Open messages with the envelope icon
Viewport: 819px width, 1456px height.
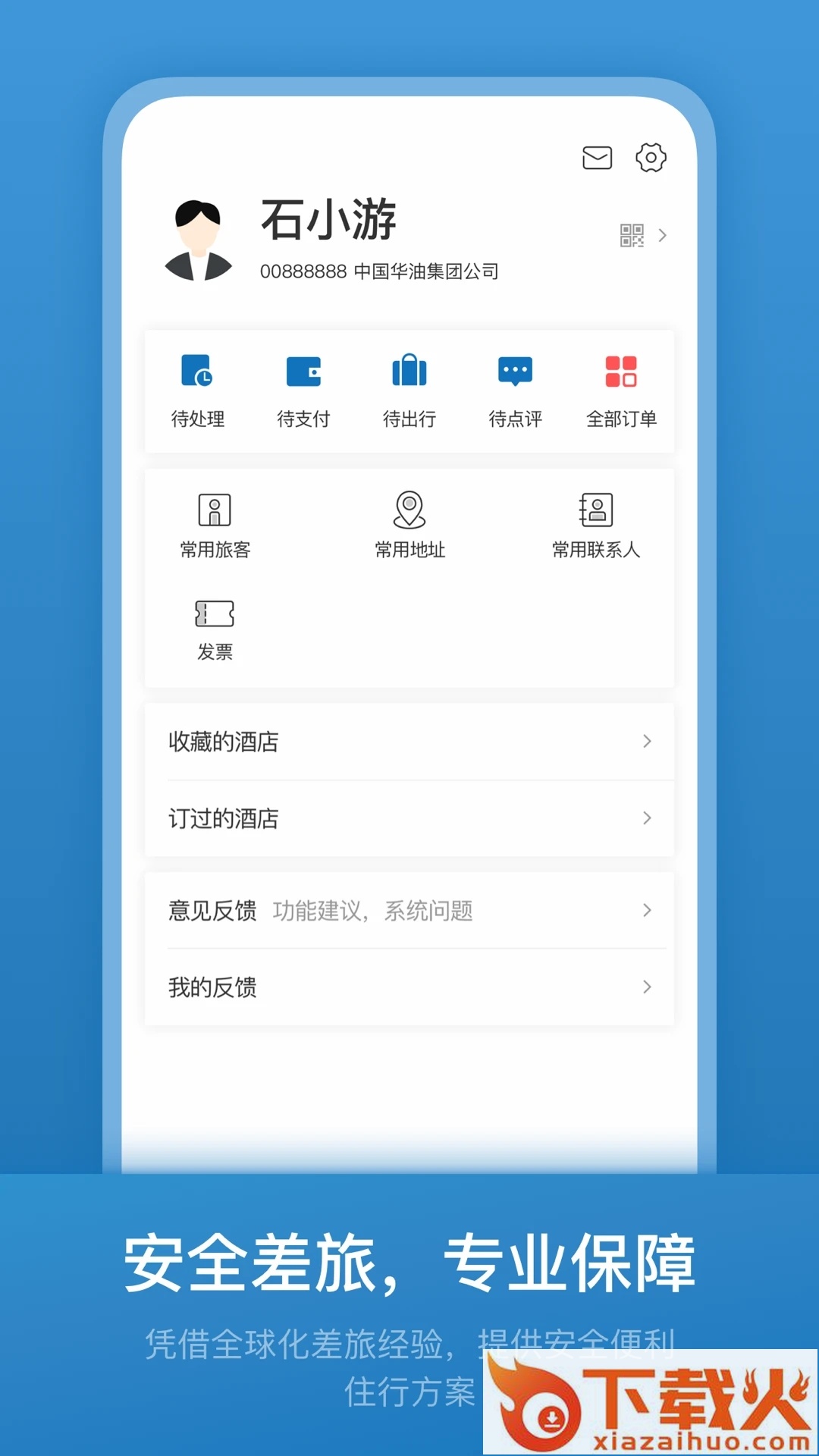[x=597, y=158]
